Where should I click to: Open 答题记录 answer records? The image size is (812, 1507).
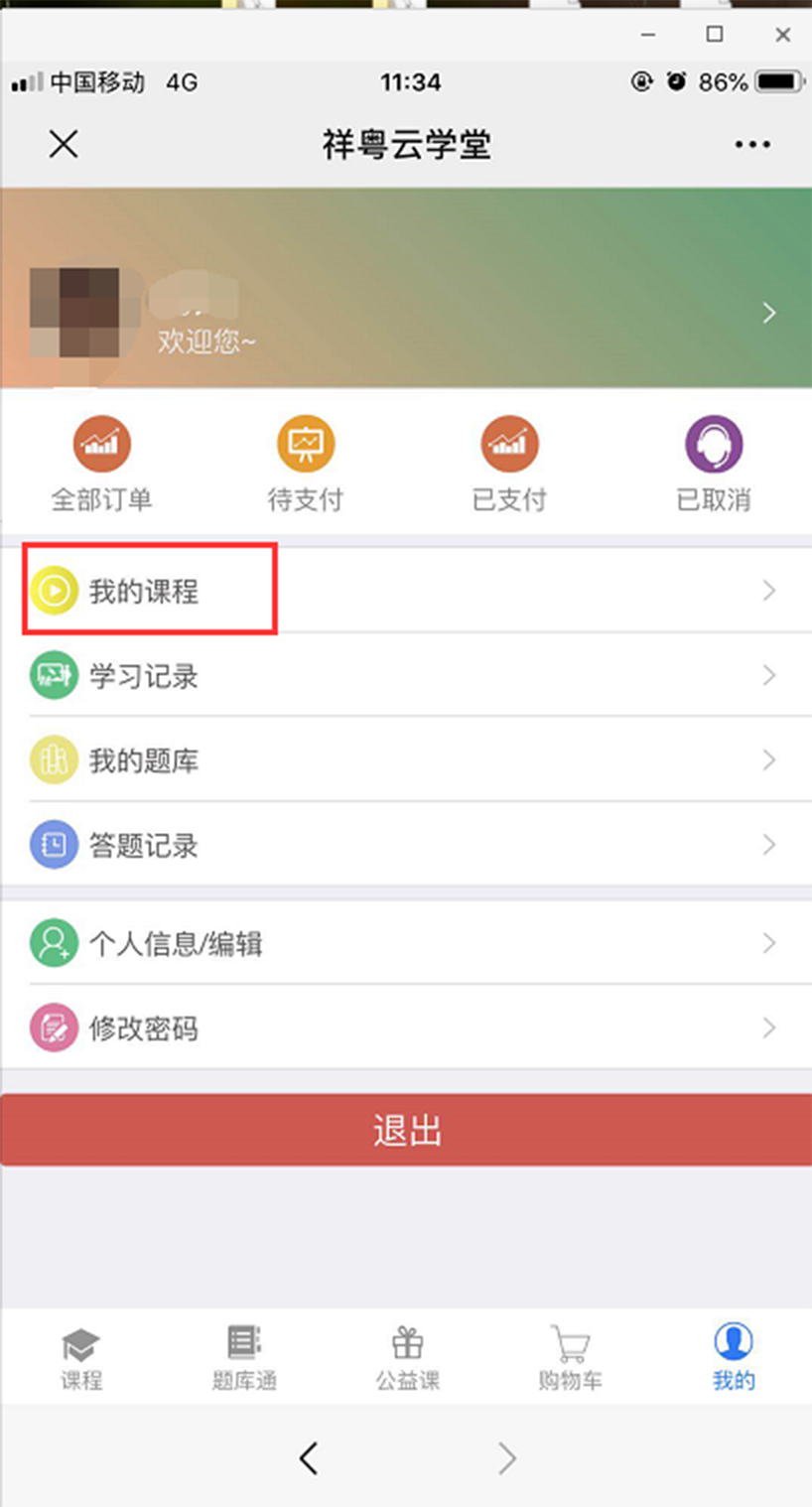pyautogui.click(x=145, y=846)
